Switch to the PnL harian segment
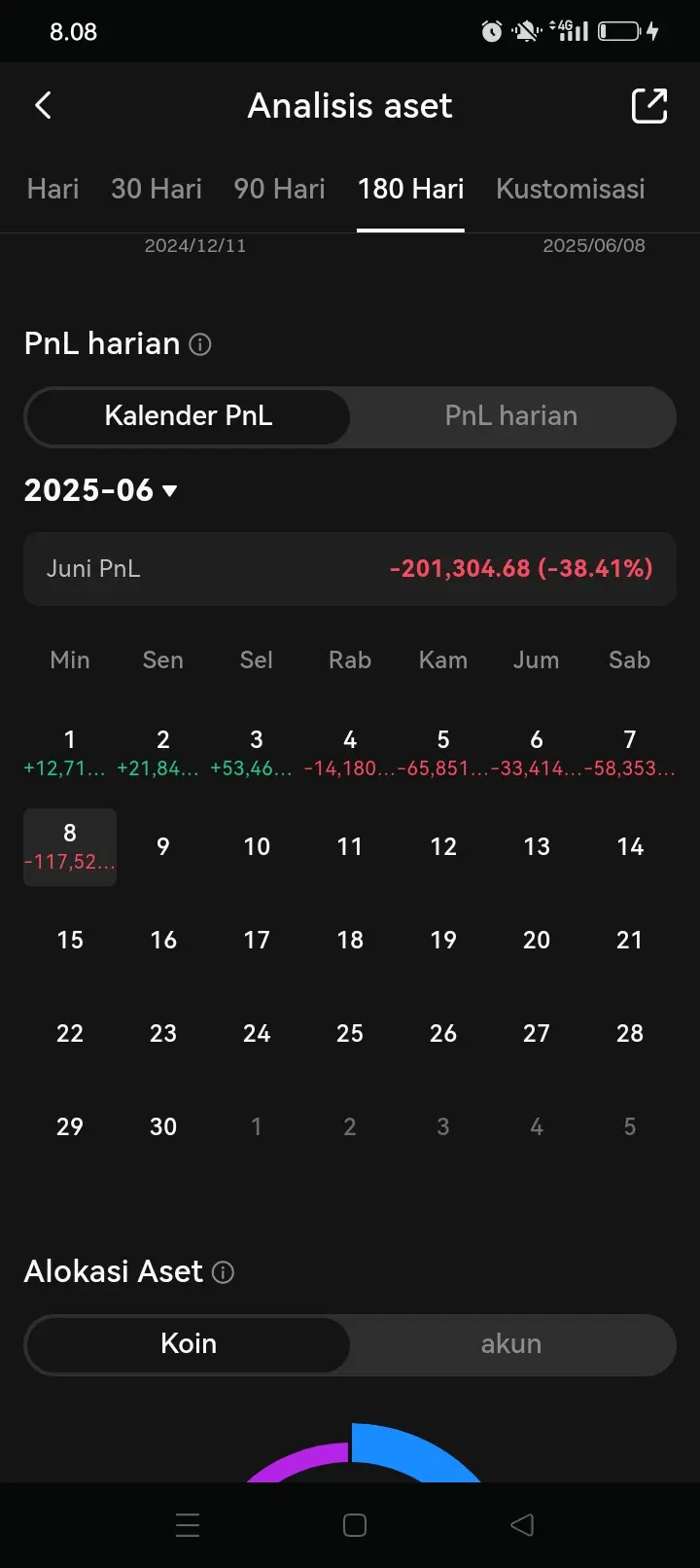The image size is (700, 1568). point(511,416)
